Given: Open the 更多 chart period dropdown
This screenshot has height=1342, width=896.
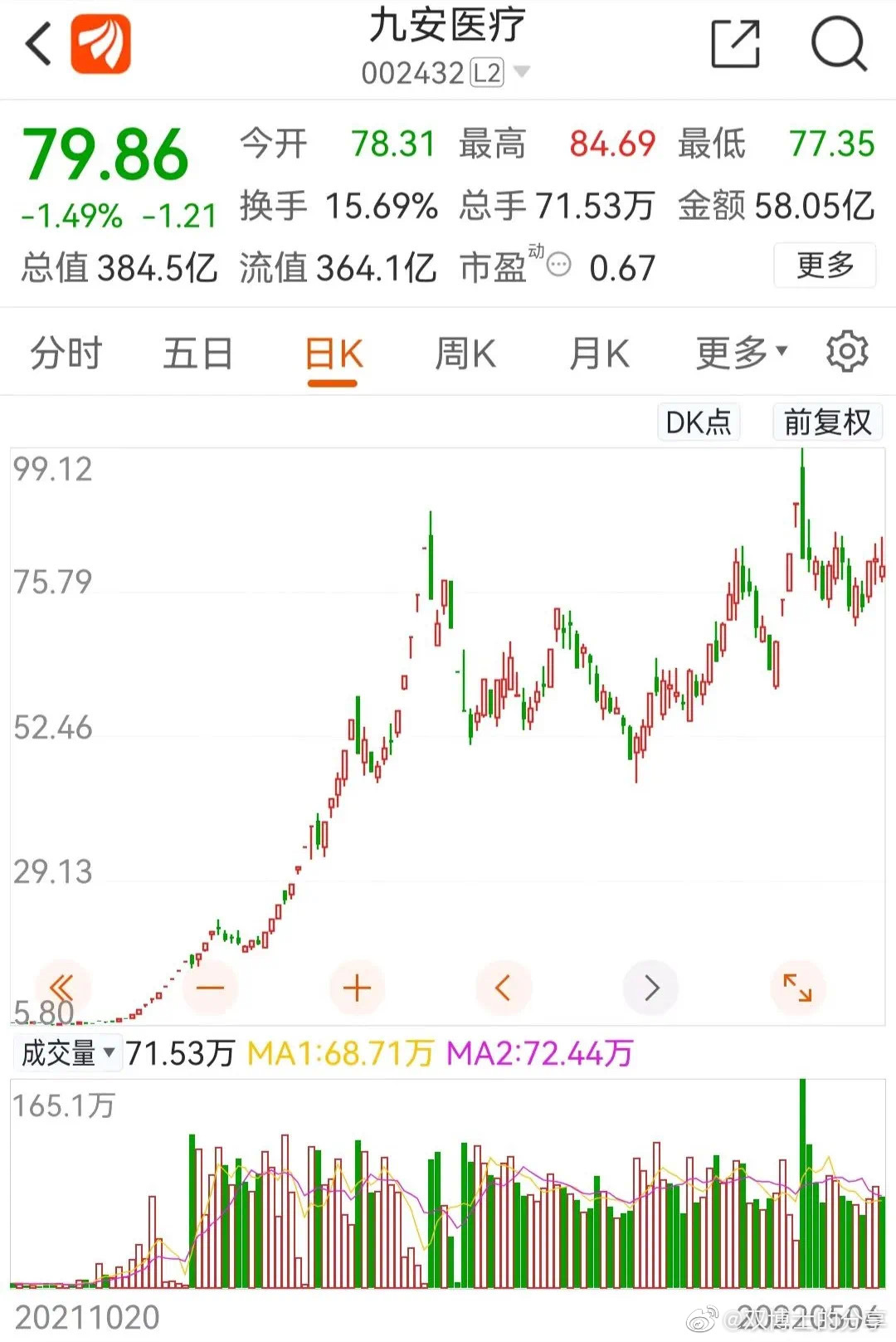Looking at the screenshot, I should (x=741, y=354).
